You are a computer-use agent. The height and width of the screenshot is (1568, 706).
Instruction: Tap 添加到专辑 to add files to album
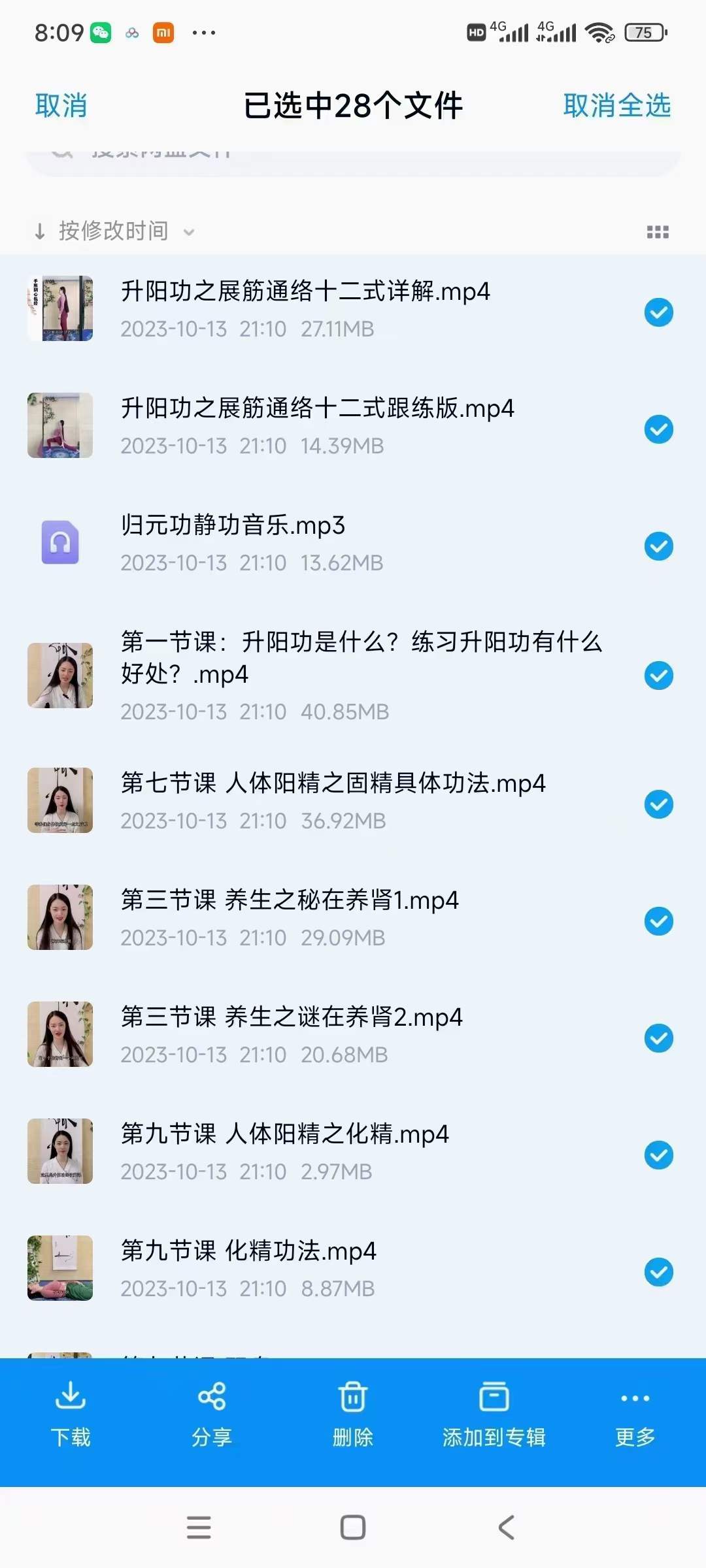494,1414
